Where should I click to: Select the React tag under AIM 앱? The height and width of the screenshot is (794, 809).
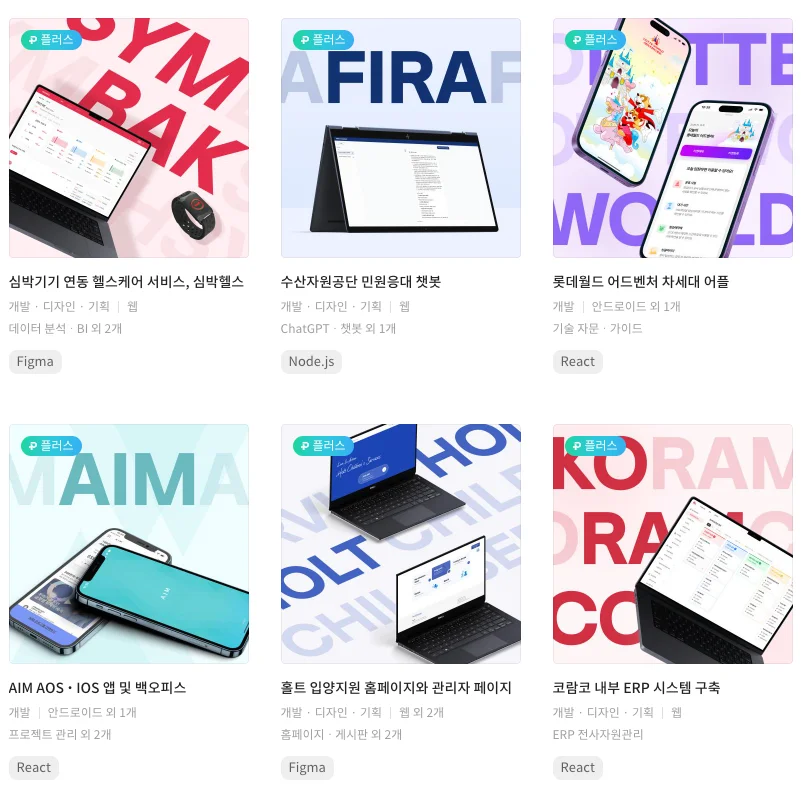[x=33, y=767]
